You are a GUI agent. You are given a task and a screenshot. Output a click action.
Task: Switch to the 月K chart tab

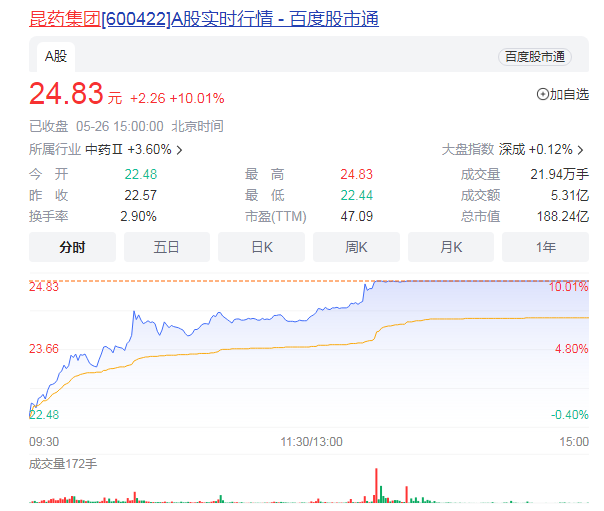click(x=450, y=247)
